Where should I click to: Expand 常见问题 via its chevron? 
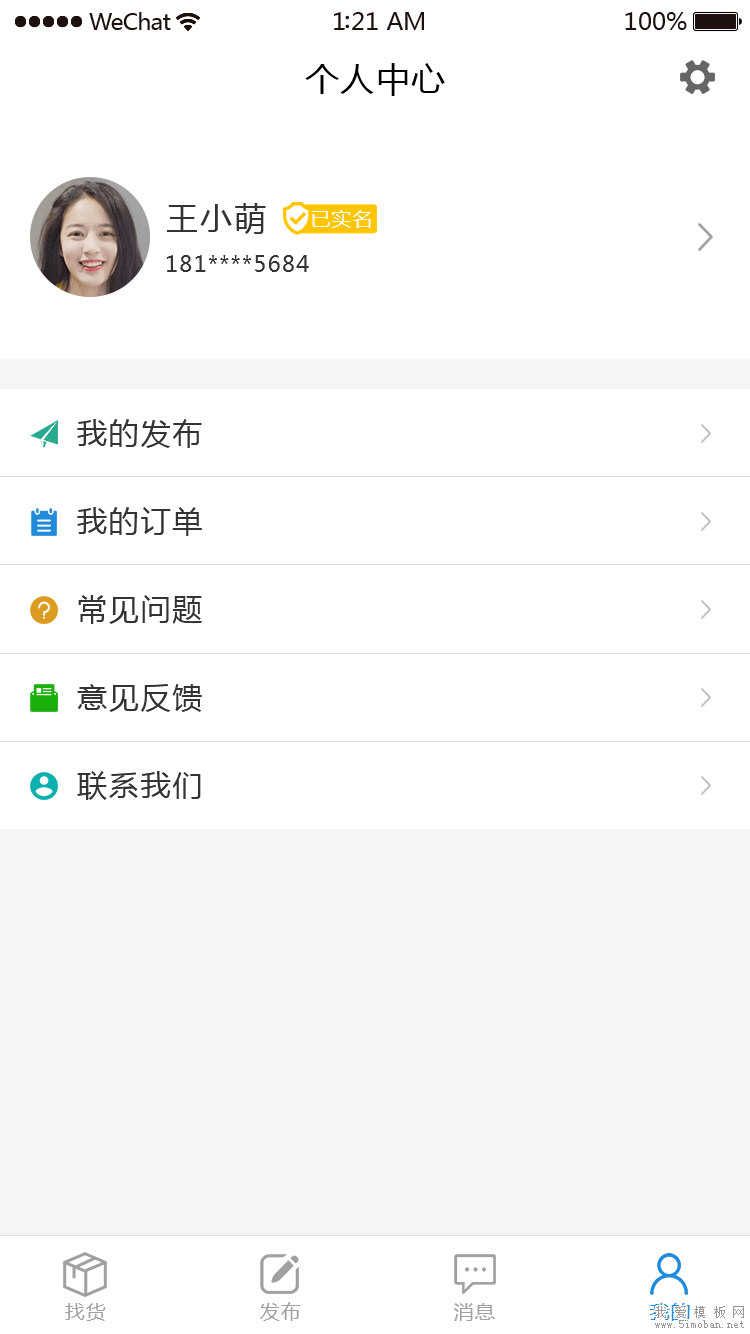(705, 609)
